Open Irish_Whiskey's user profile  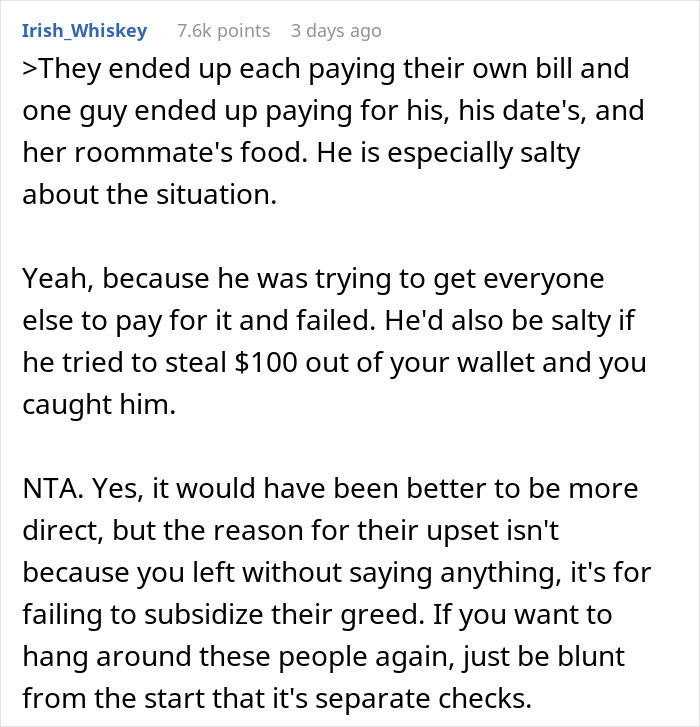pyautogui.click(x=84, y=31)
